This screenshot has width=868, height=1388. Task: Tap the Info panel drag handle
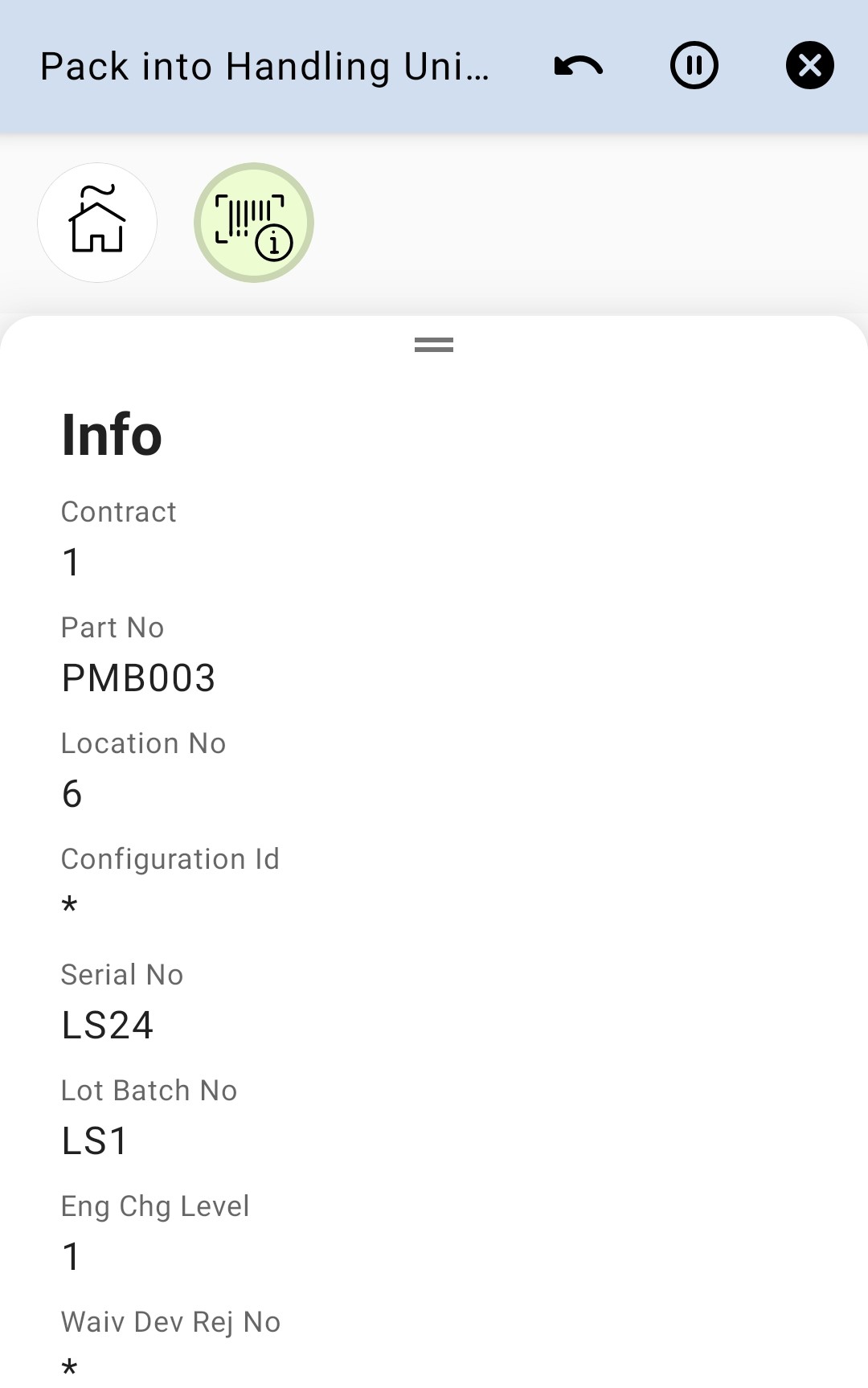coord(434,345)
